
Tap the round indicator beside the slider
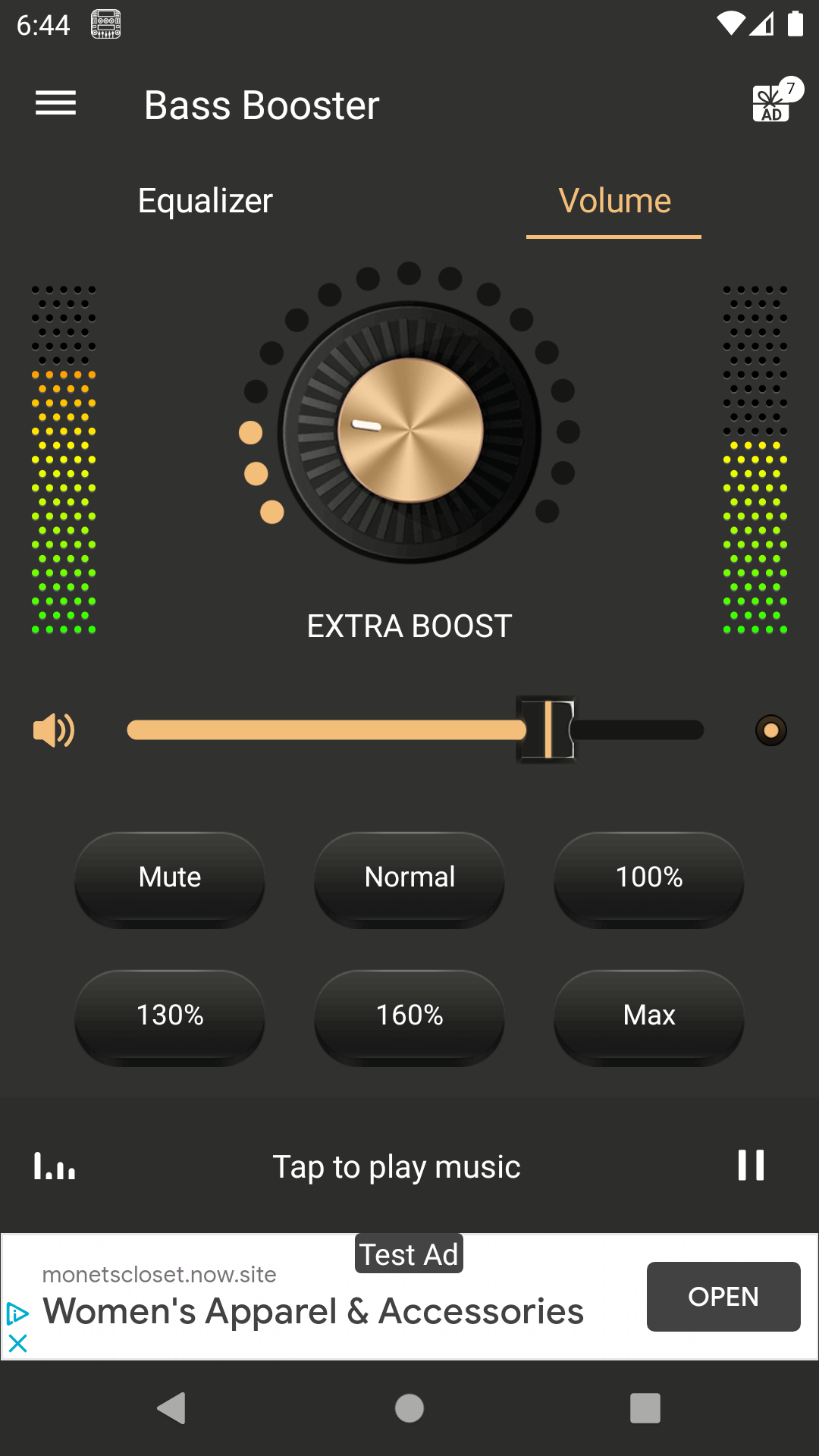click(x=770, y=730)
